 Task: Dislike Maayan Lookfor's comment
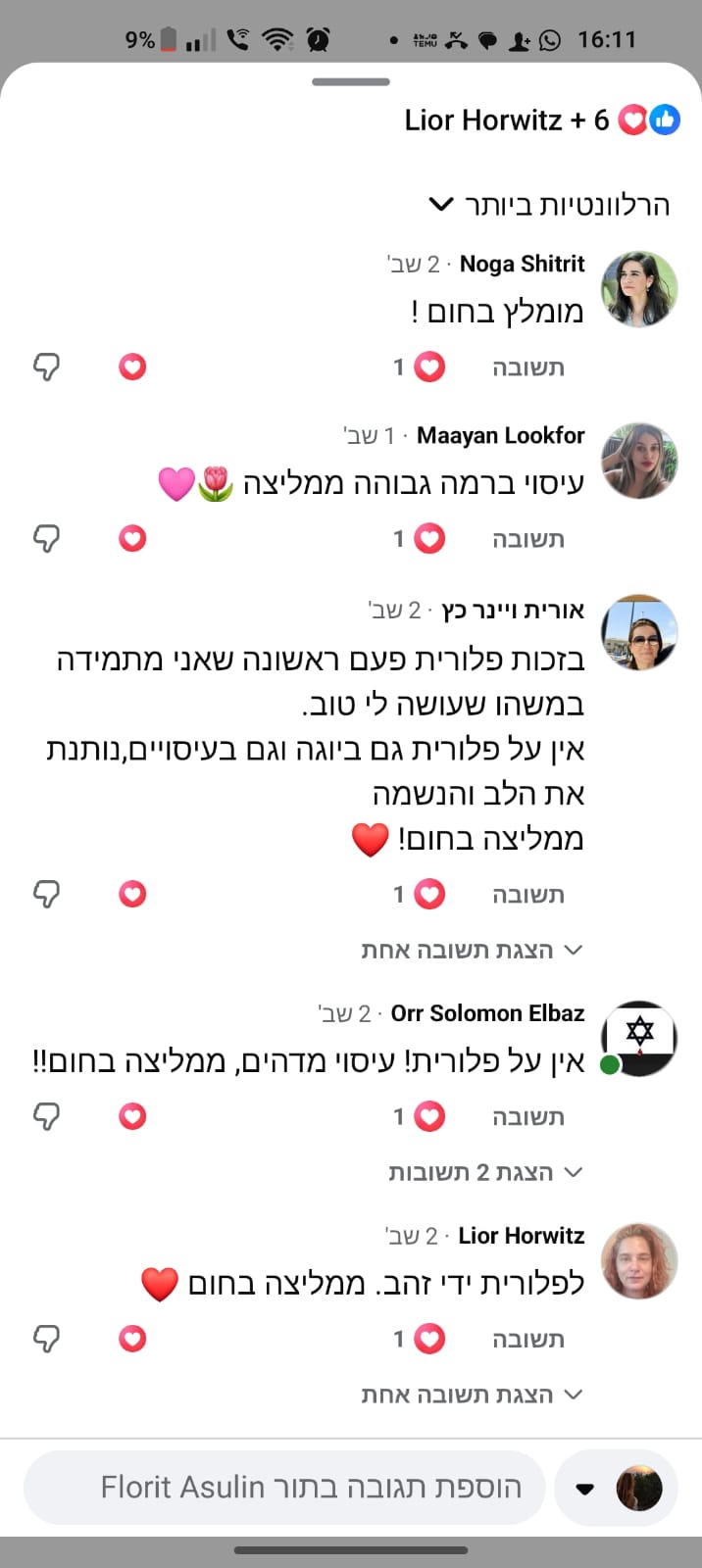pos(46,539)
